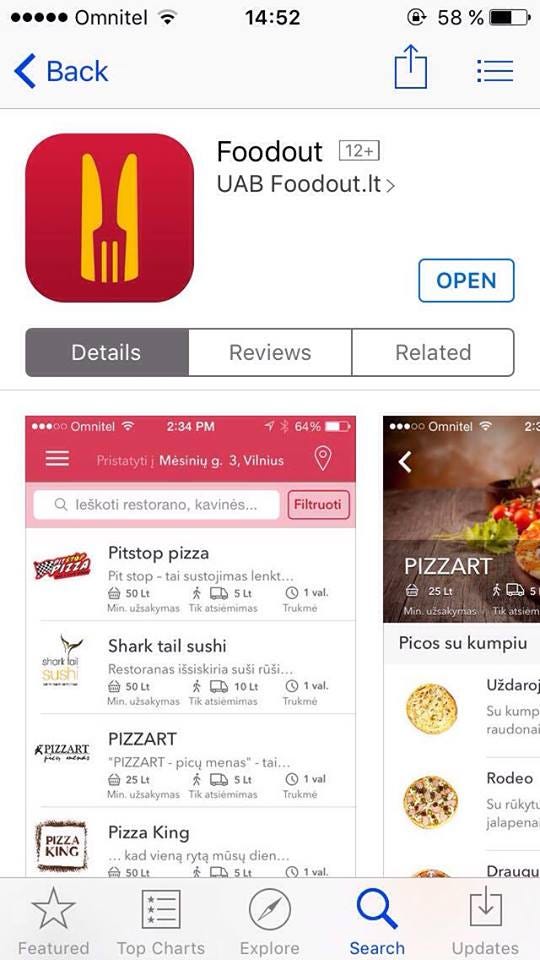Enlarge the PIZZART menu screenshot

(x=462, y=647)
